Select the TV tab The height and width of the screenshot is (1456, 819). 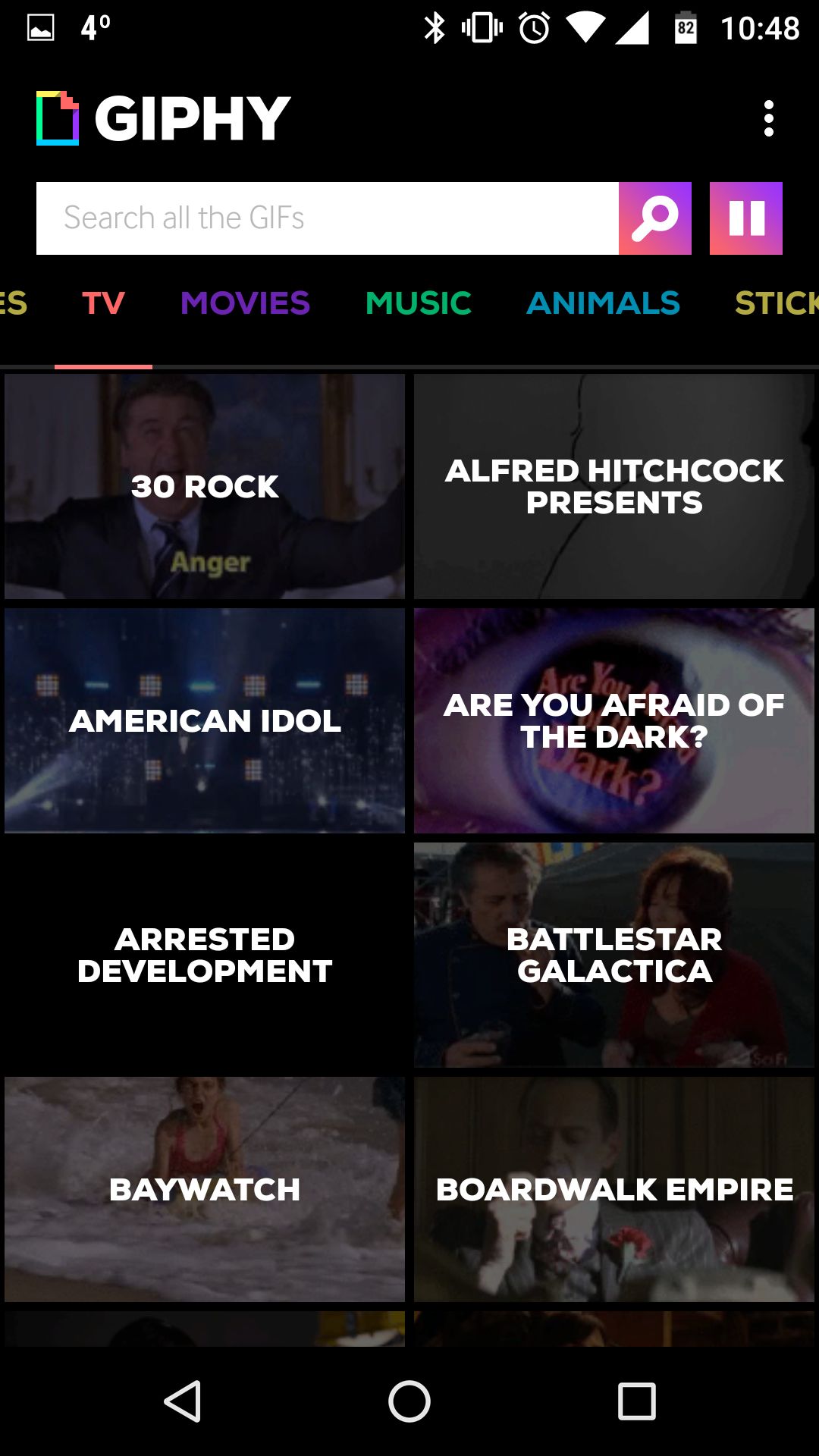103,303
